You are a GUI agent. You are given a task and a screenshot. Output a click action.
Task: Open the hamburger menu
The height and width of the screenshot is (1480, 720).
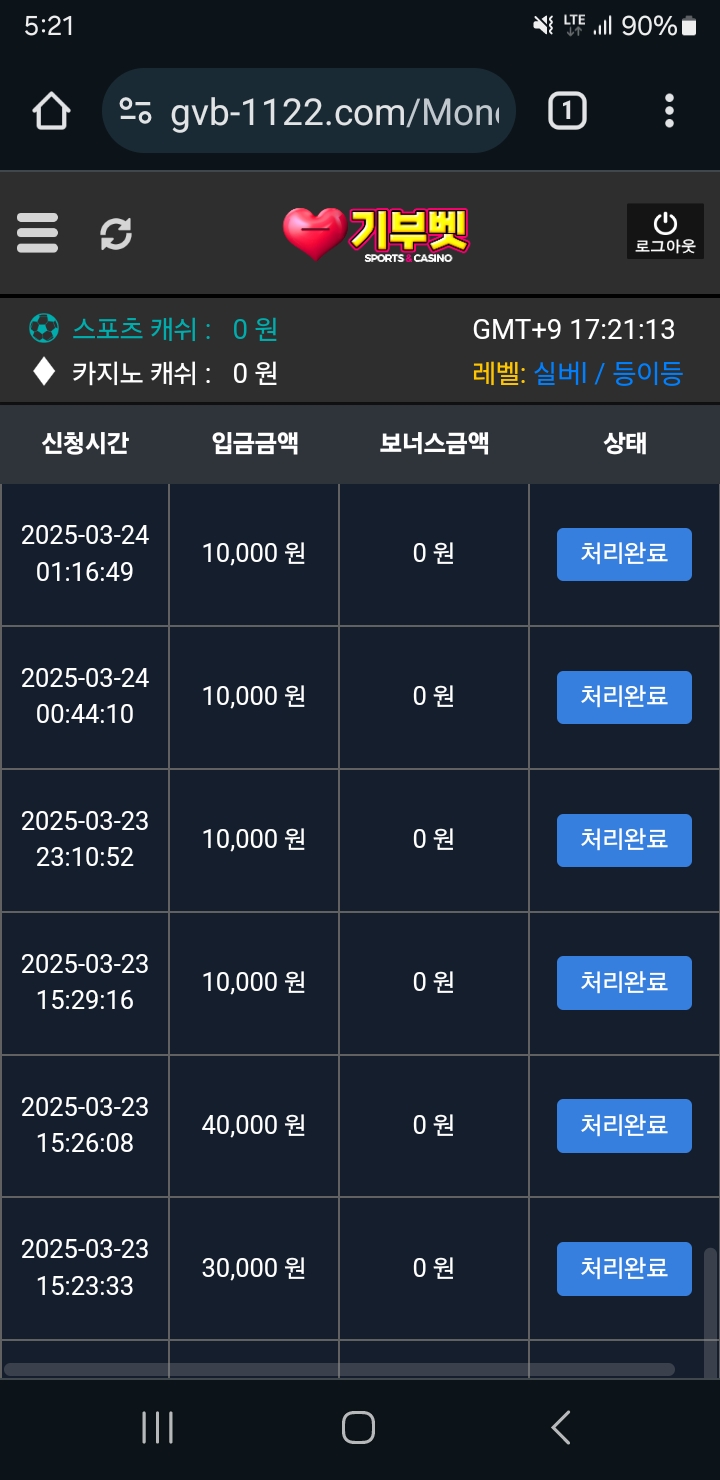click(38, 233)
